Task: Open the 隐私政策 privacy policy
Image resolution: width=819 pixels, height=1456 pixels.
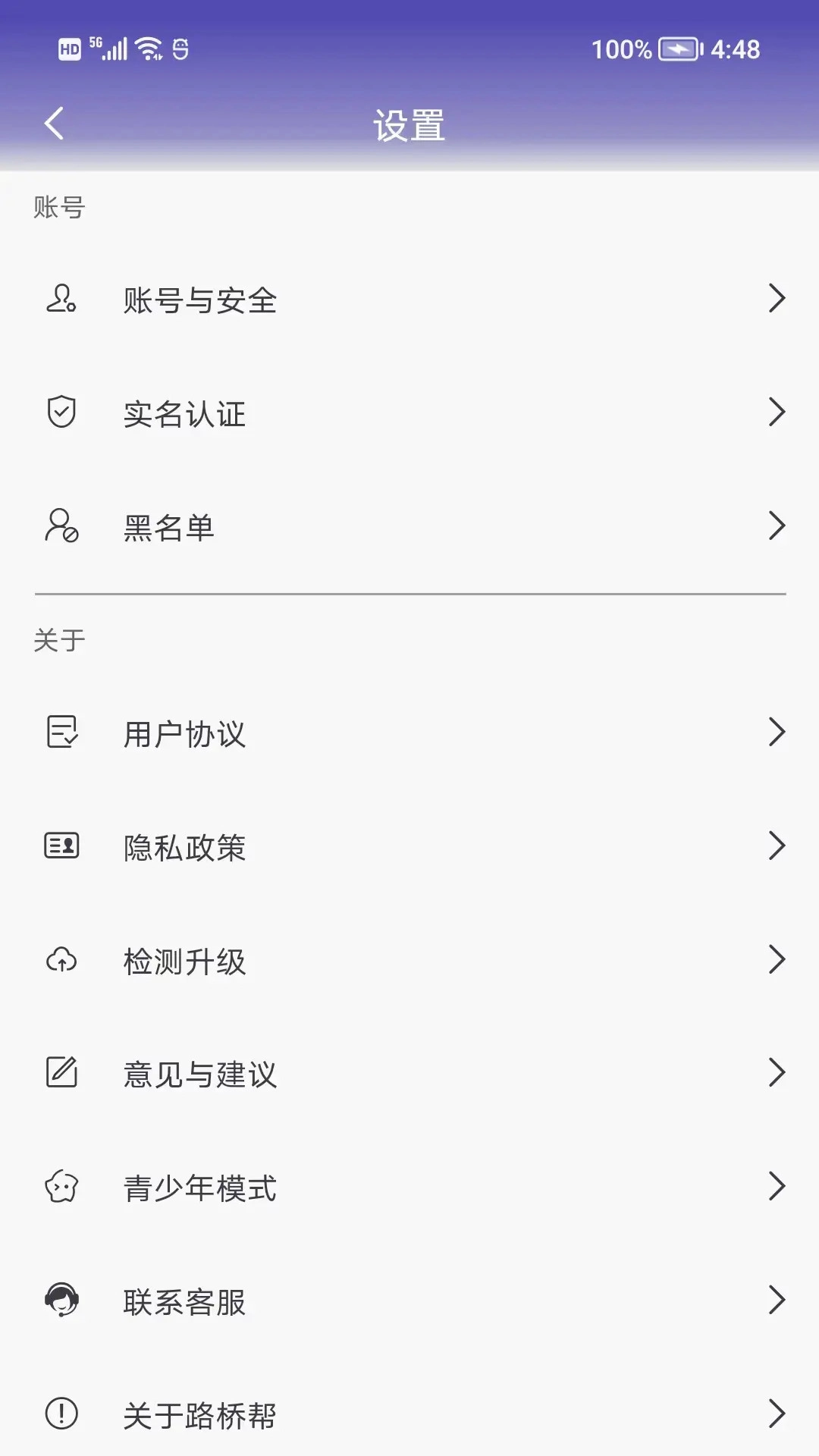Action: pyautogui.click(x=409, y=848)
